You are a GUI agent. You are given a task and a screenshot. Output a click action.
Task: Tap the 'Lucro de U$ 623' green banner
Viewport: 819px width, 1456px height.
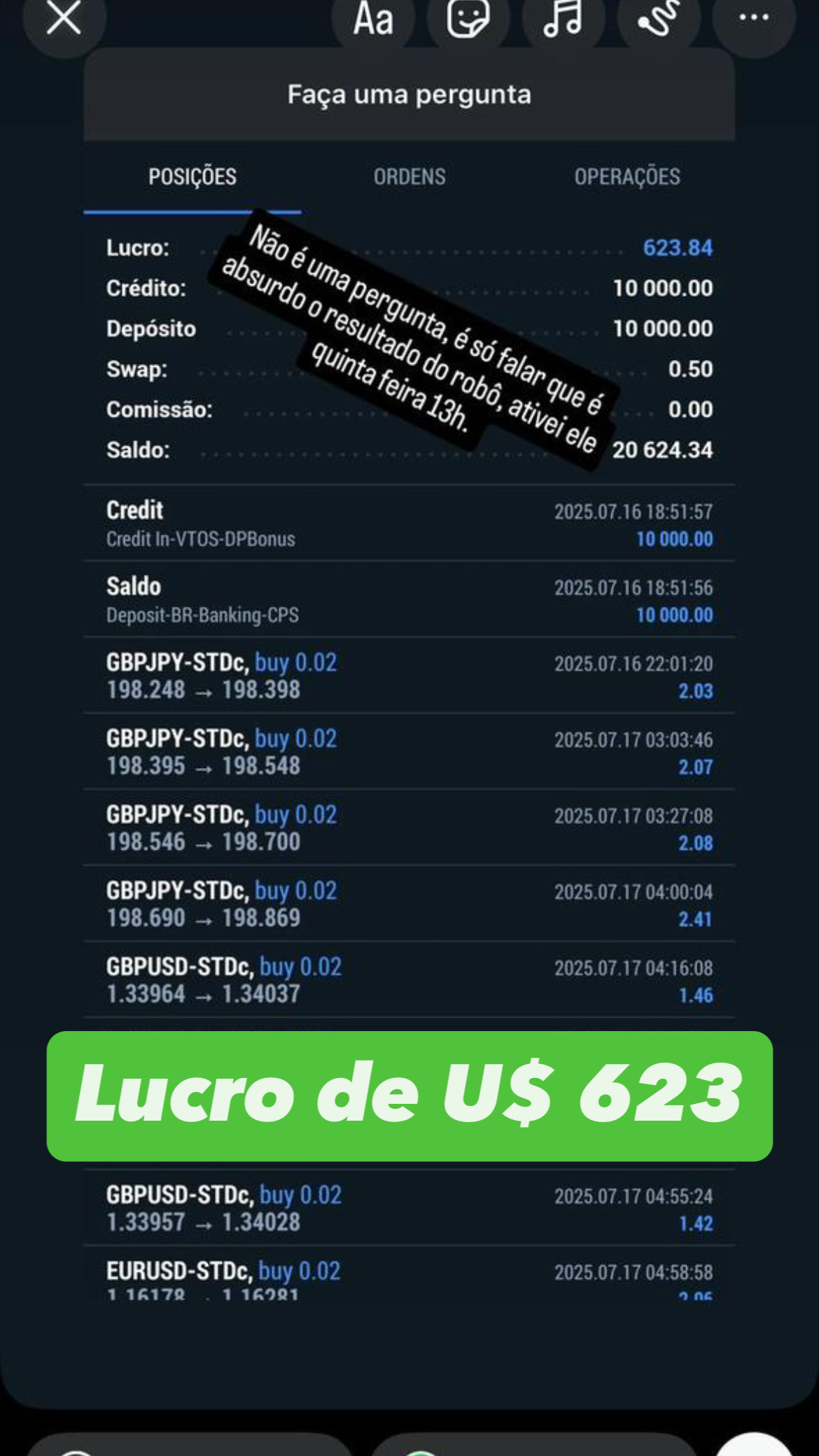click(409, 1100)
